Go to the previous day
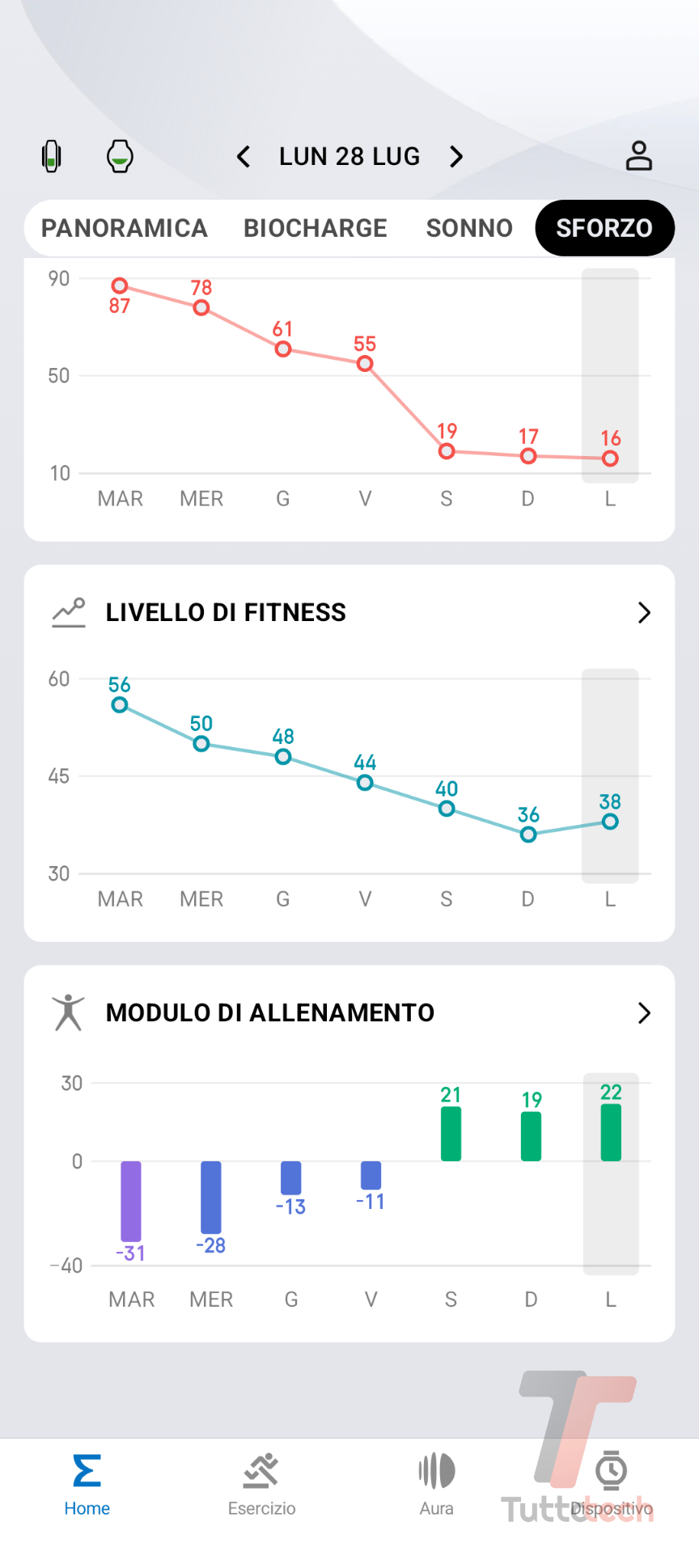Screen dimensions: 699x1568 (x=244, y=156)
